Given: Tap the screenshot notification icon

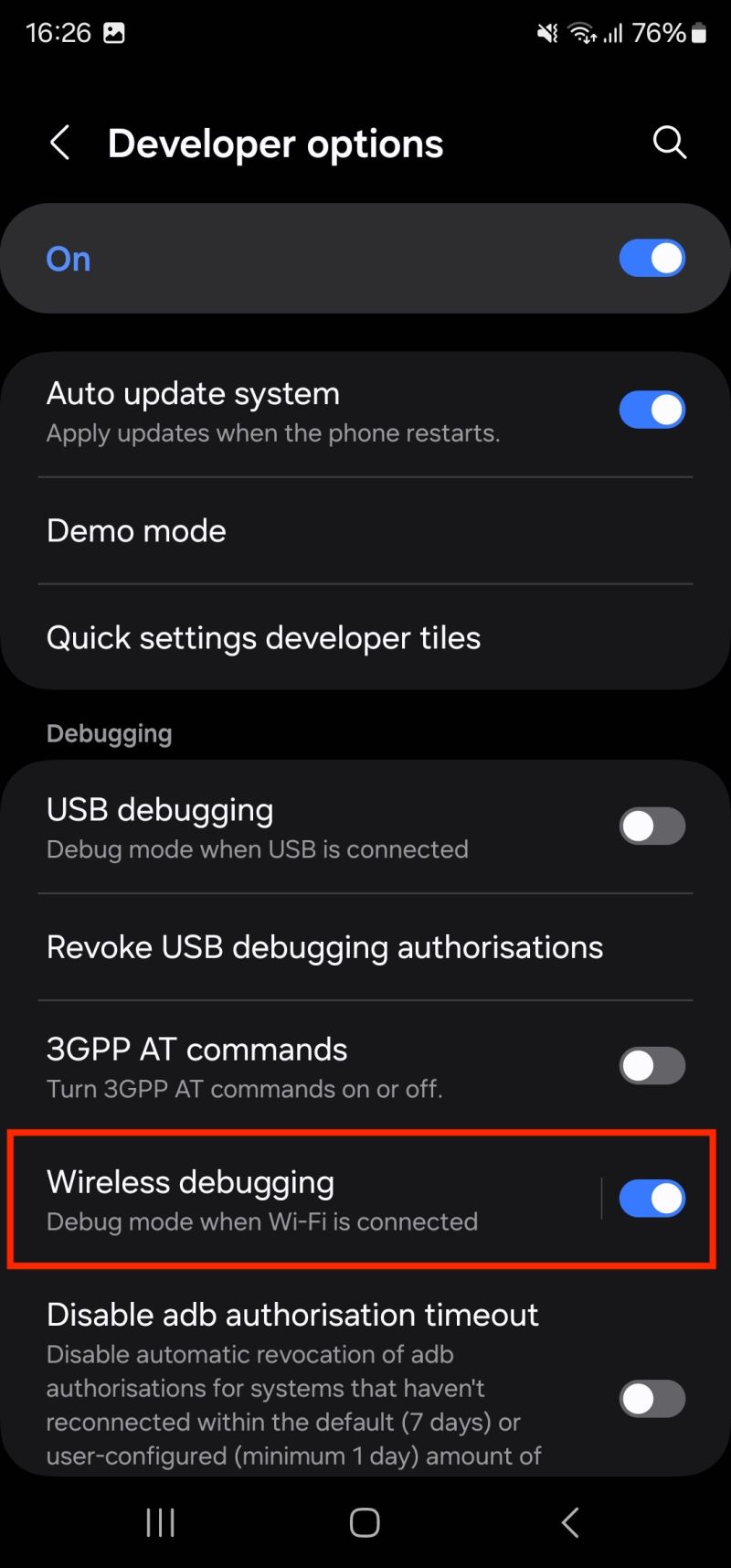Looking at the screenshot, I should 113,32.
